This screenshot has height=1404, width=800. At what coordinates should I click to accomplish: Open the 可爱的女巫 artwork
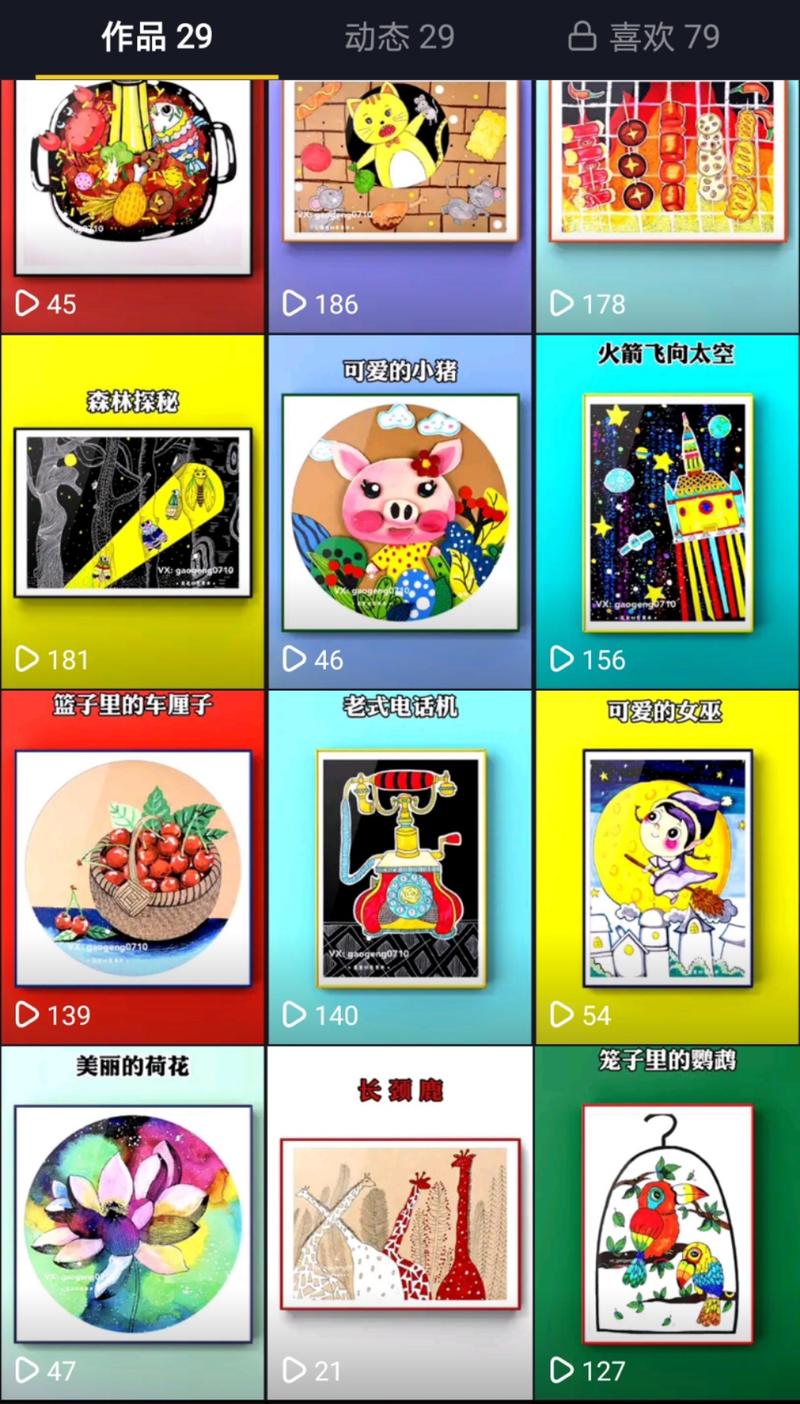point(665,870)
